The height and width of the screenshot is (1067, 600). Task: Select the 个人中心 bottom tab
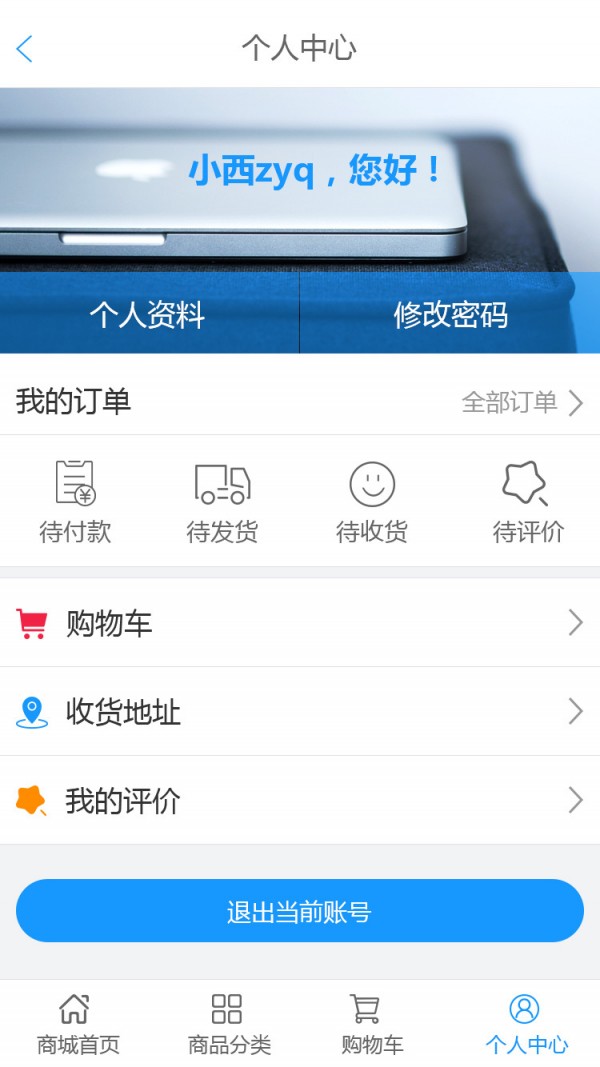(526, 1023)
